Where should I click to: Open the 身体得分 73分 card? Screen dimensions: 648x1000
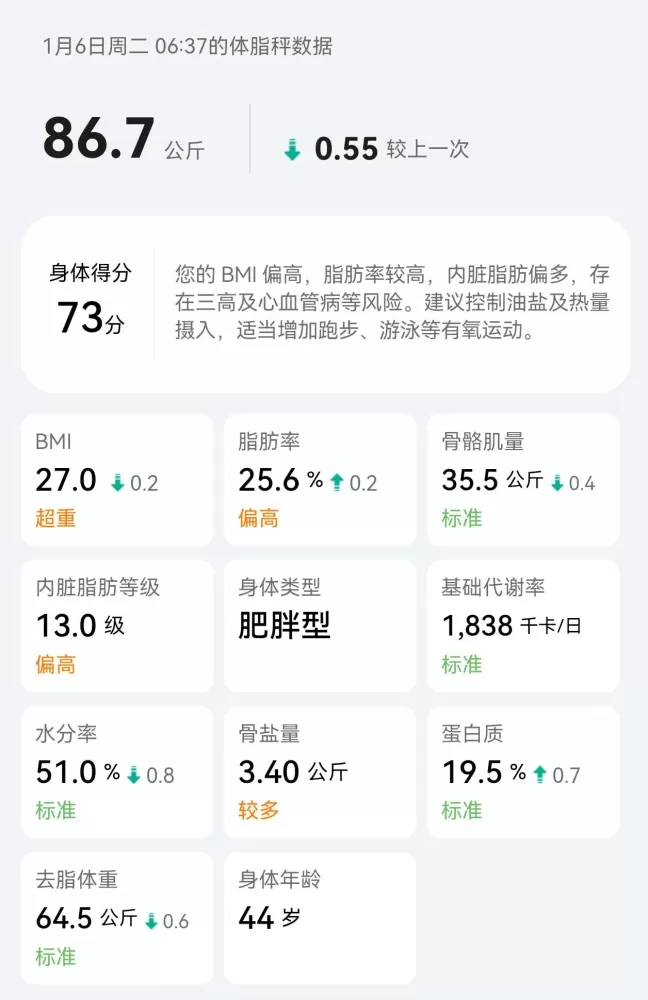[x=326, y=304]
